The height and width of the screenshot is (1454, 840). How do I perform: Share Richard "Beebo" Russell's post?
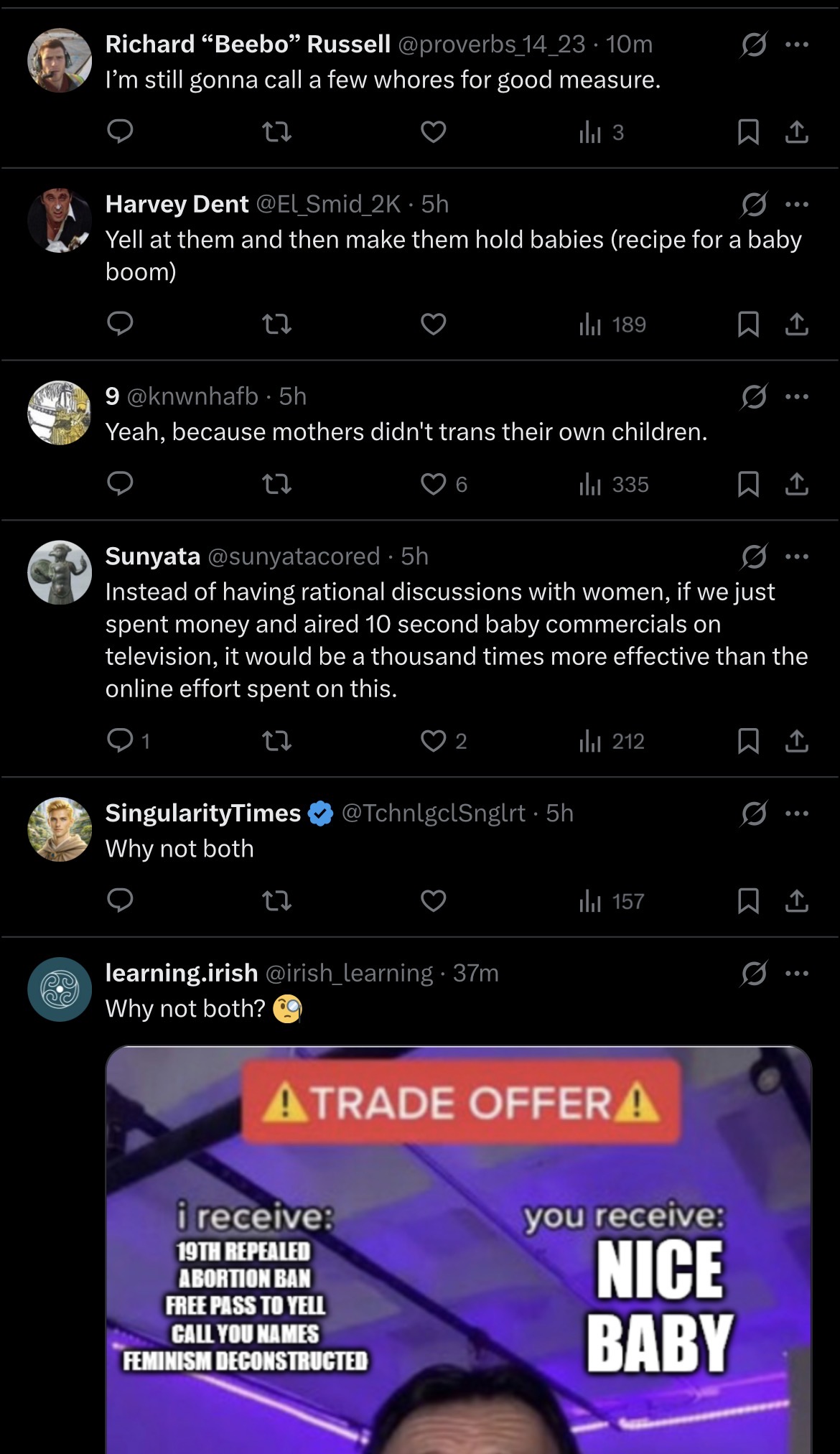[796, 132]
